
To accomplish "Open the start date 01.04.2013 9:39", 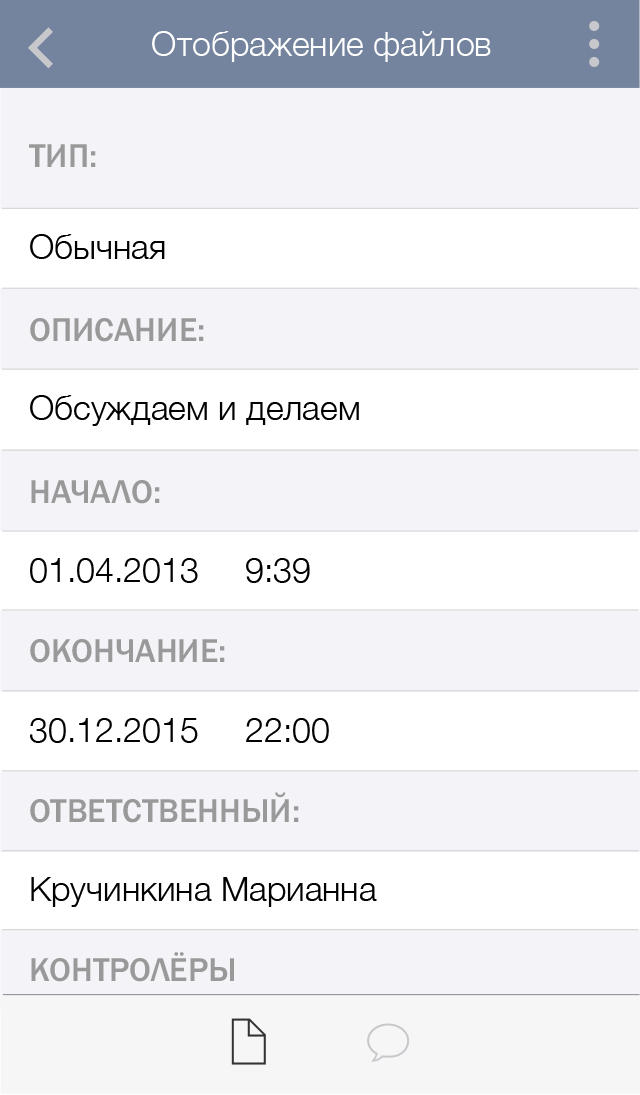I will click(320, 571).
